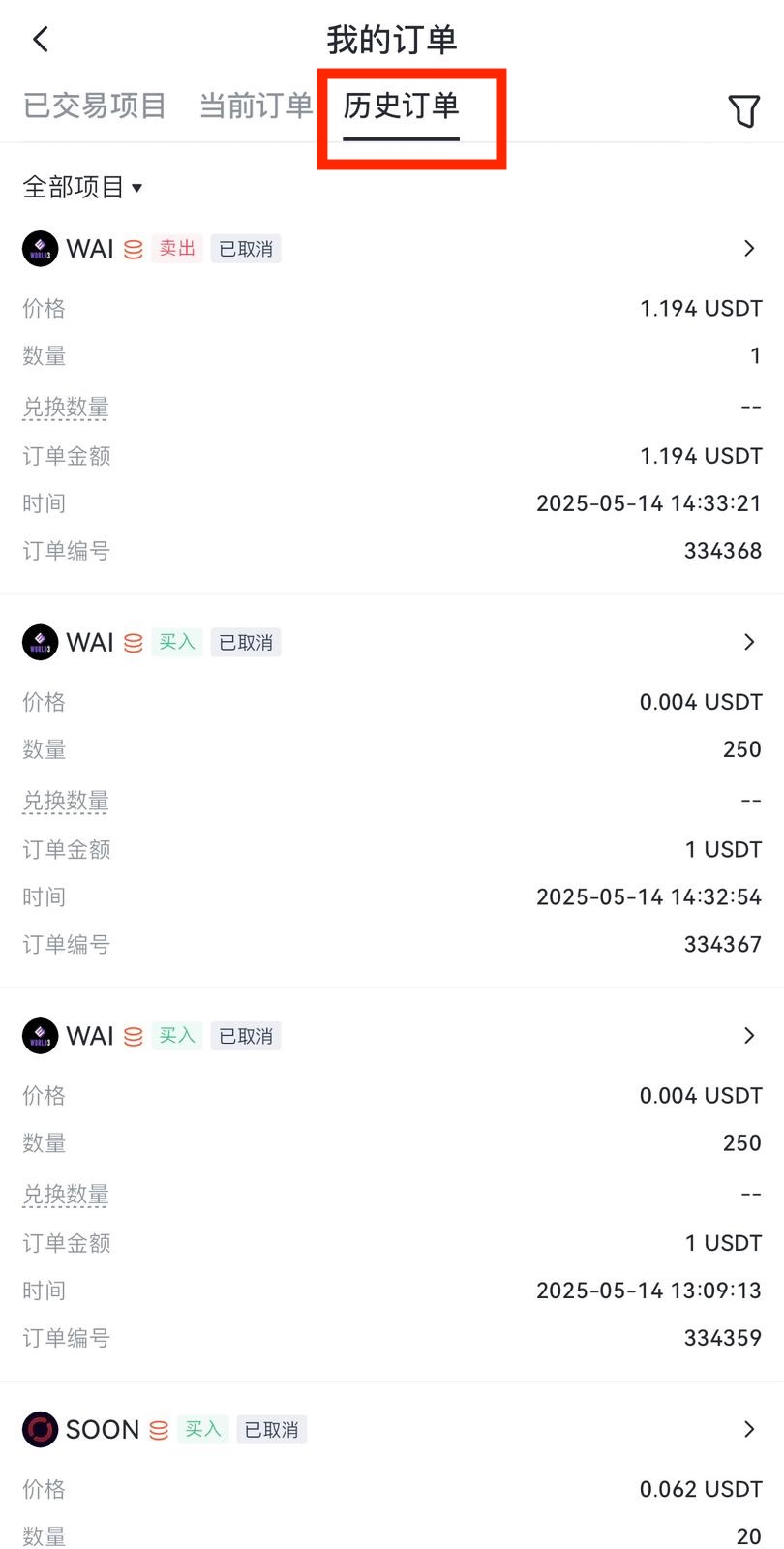This screenshot has width=784, height=1549.
Task: Switch to the 已交易项目 tab
Action: (x=95, y=106)
